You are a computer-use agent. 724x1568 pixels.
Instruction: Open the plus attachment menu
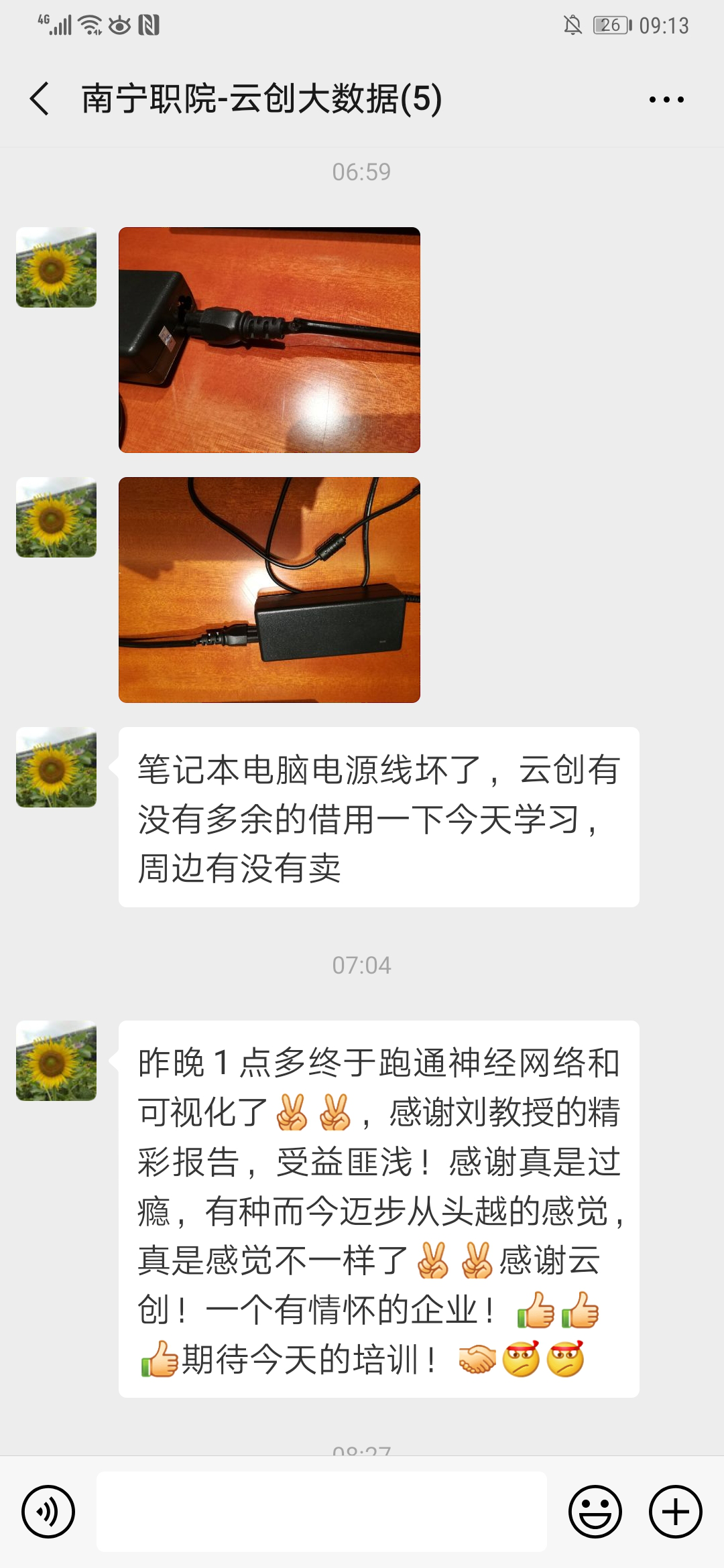(676, 1512)
